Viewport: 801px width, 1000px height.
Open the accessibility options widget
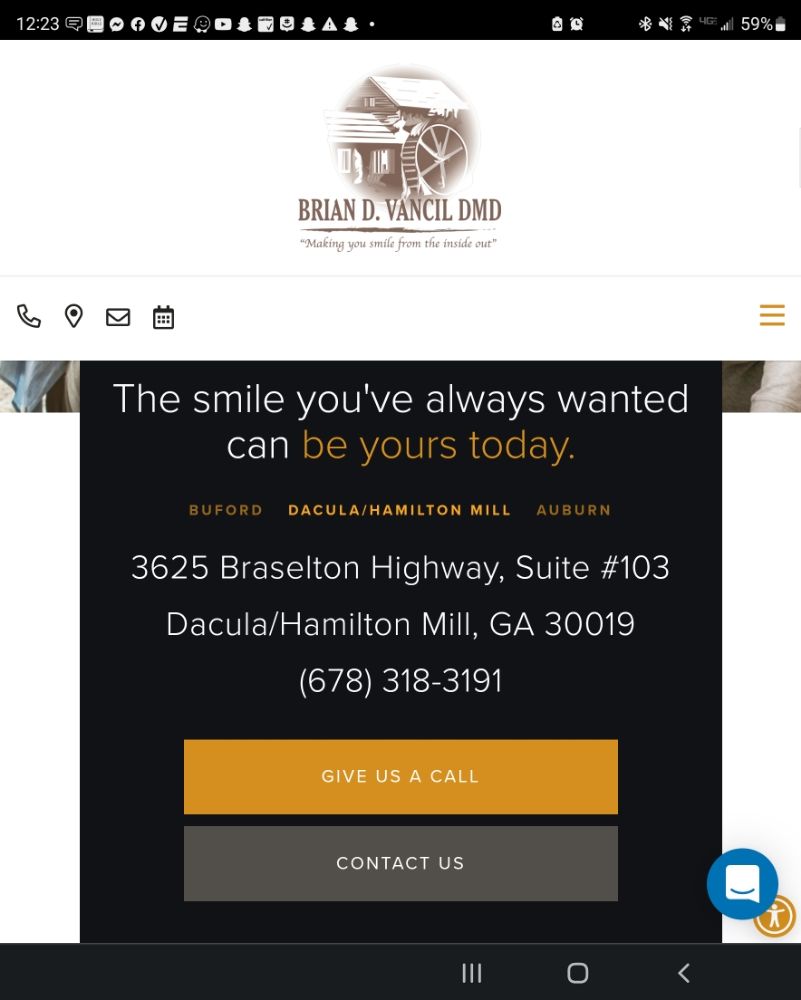(x=775, y=916)
